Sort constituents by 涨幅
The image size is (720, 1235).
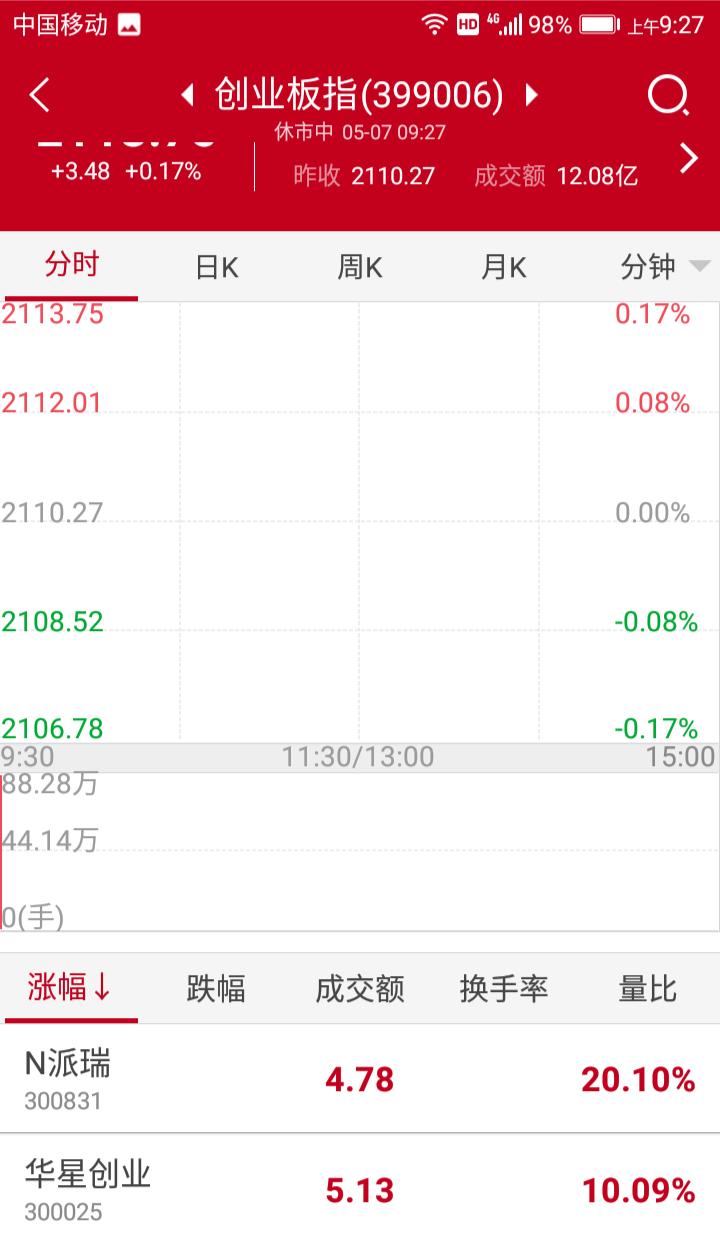(70, 989)
